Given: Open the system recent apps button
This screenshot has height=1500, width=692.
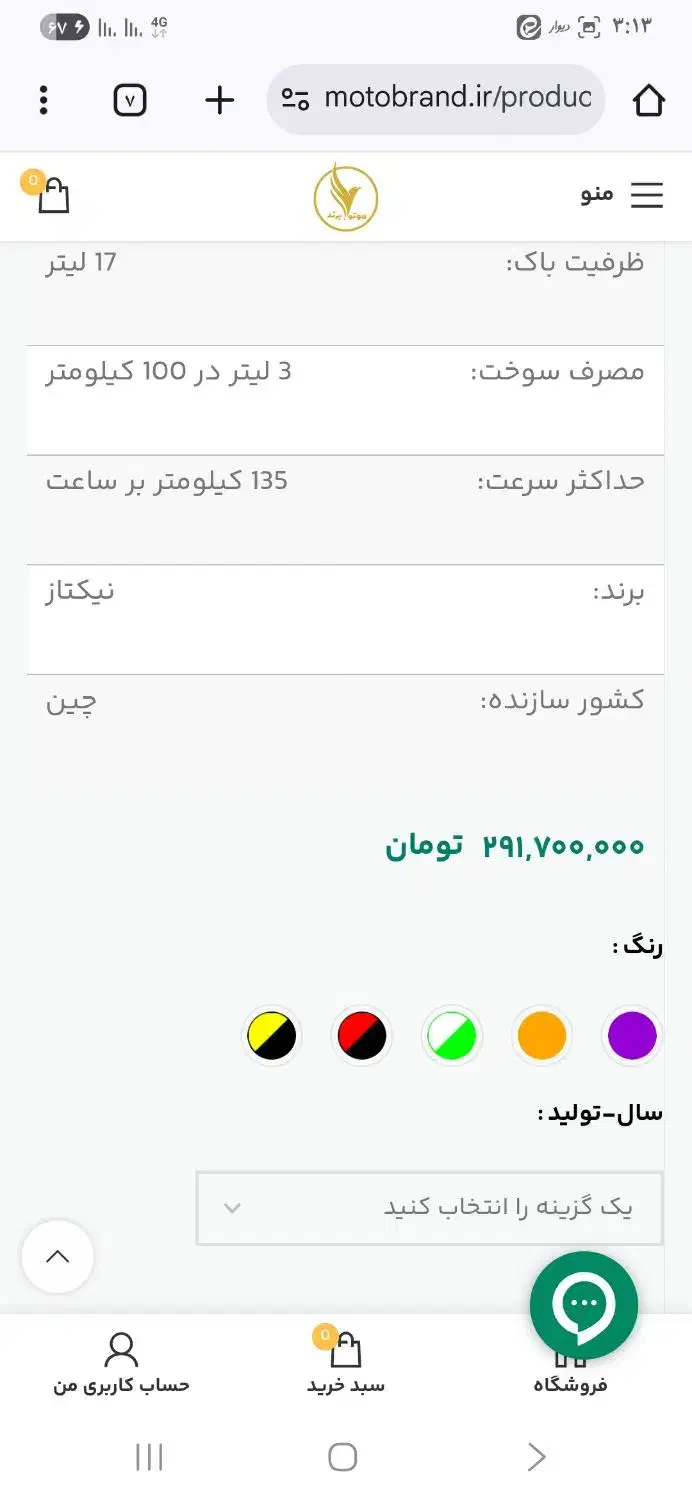Looking at the screenshot, I should (149, 1457).
